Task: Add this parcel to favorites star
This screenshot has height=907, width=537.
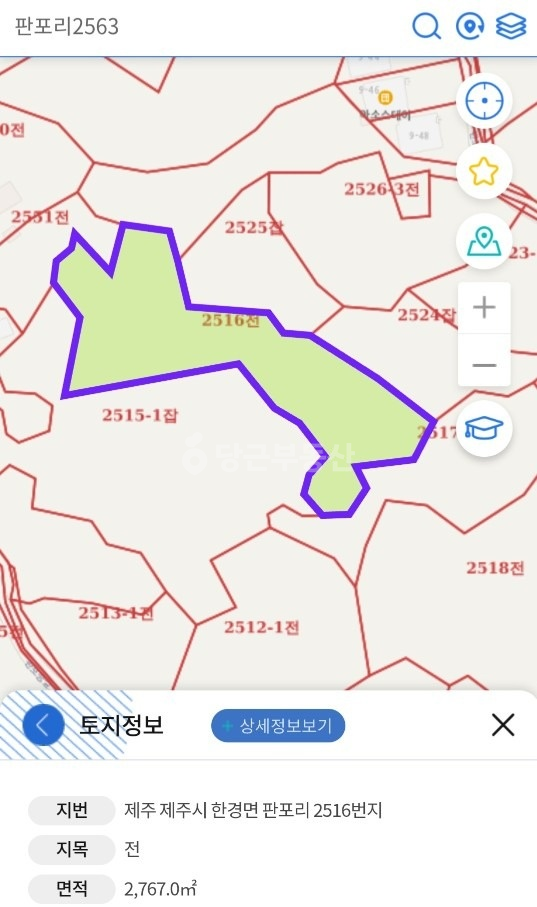Action: point(484,172)
